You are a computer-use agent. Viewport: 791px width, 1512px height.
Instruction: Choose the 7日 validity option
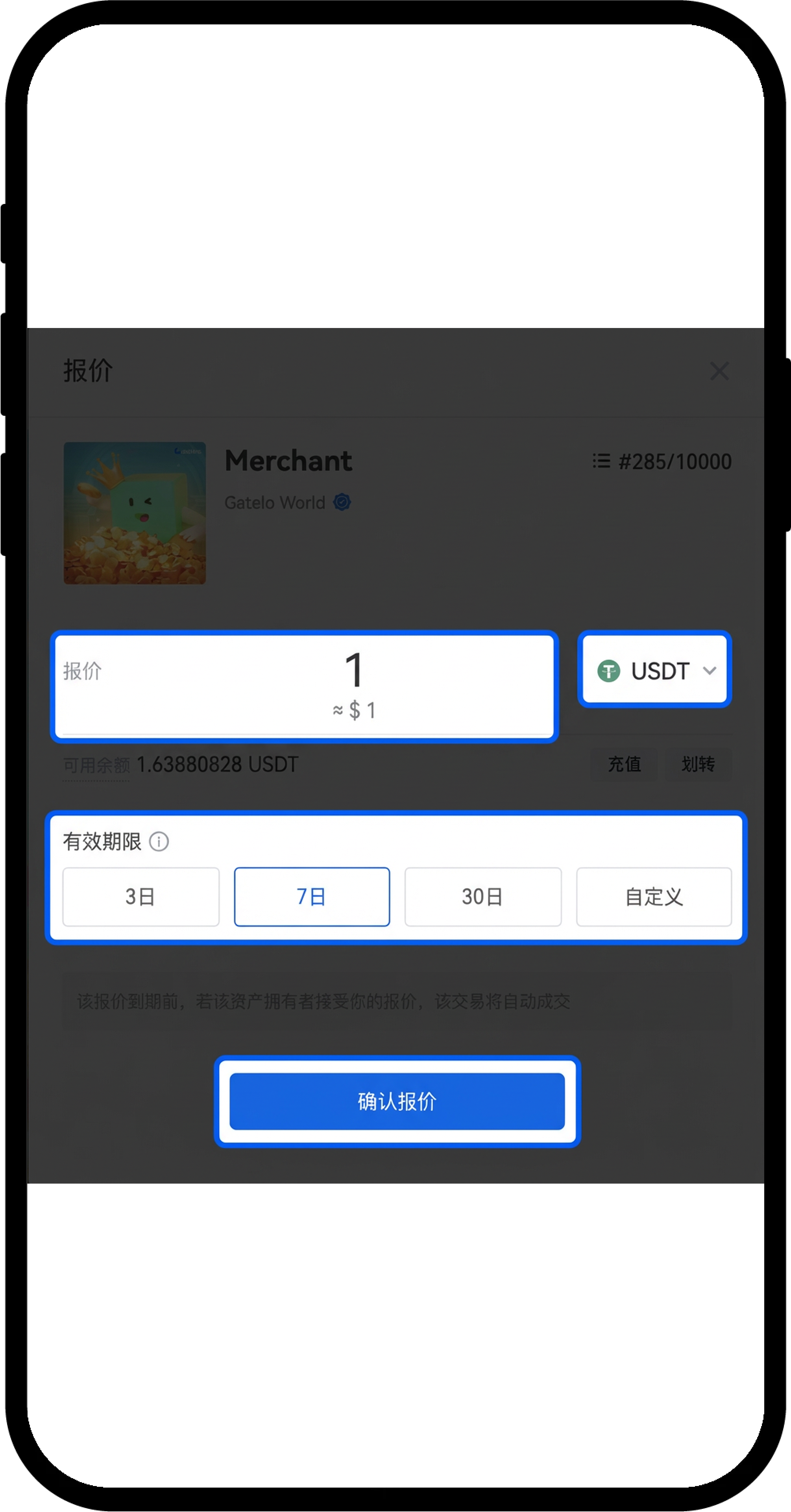(x=312, y=896)
